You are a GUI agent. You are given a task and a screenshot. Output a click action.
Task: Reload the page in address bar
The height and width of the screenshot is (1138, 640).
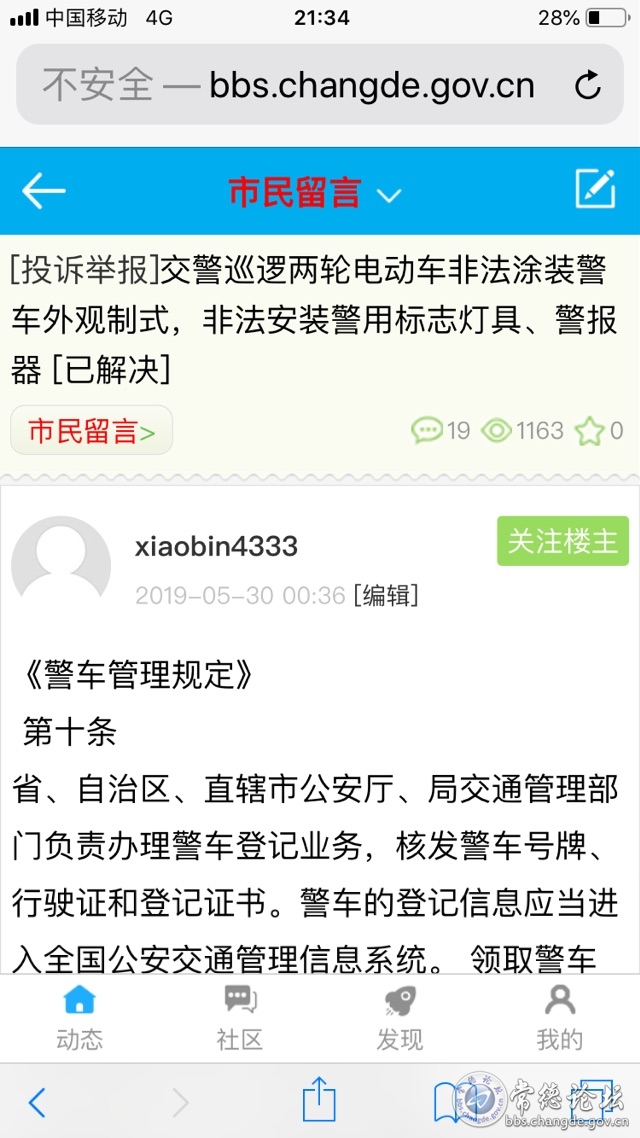click(588, 85)
